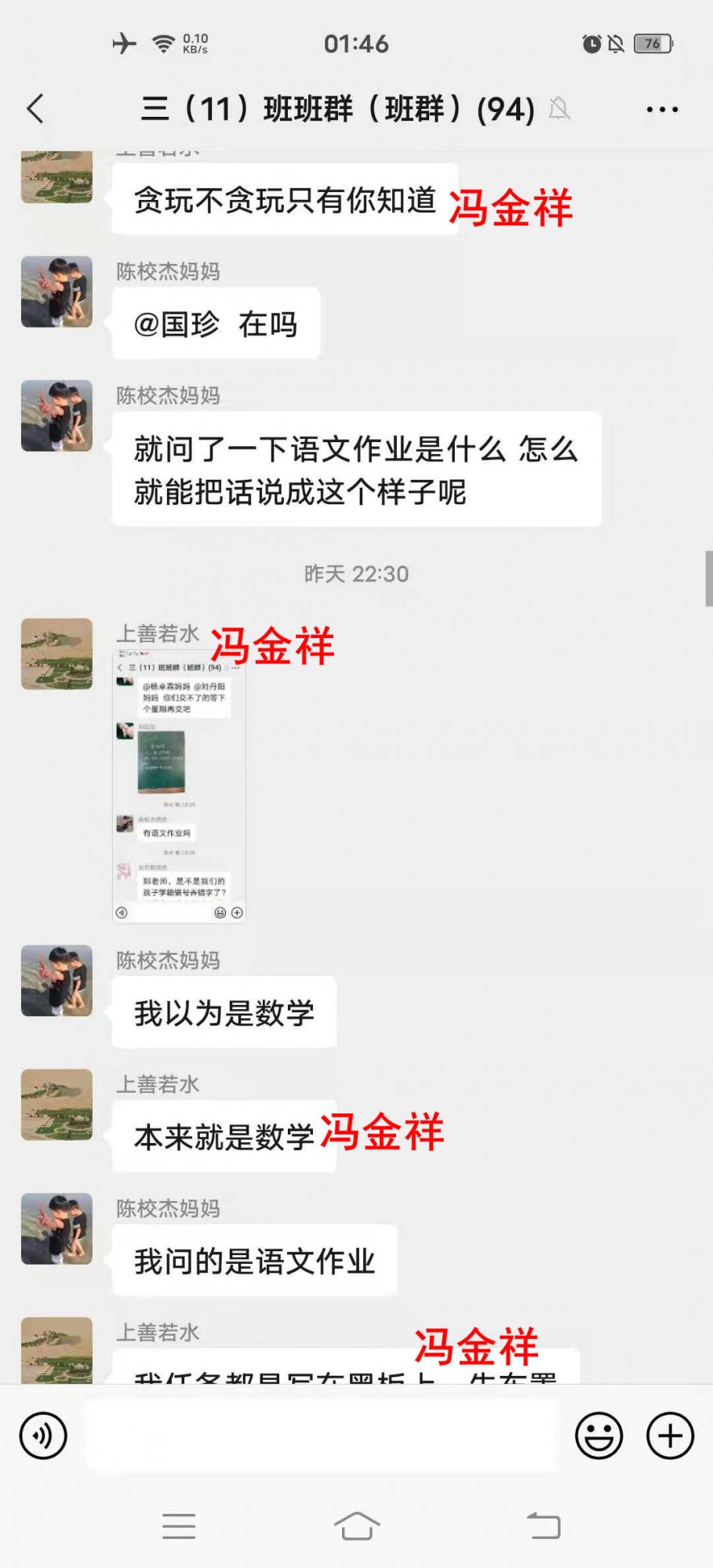The width and height of the screenshot is (713, 1568).
Task: Switch to voice message input
Action: [43, 1436]
